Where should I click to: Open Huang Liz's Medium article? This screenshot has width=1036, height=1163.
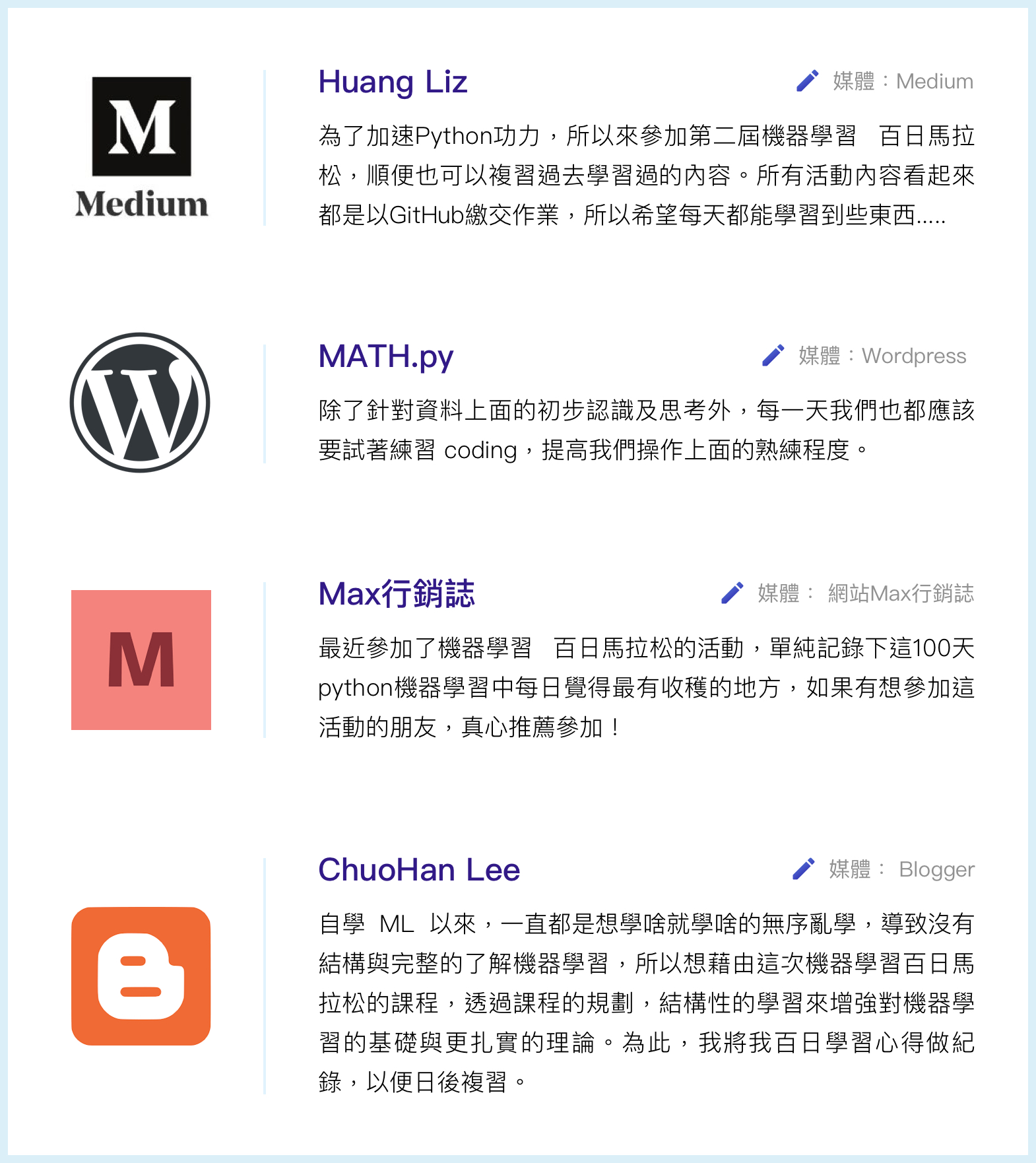pos(393,82)
